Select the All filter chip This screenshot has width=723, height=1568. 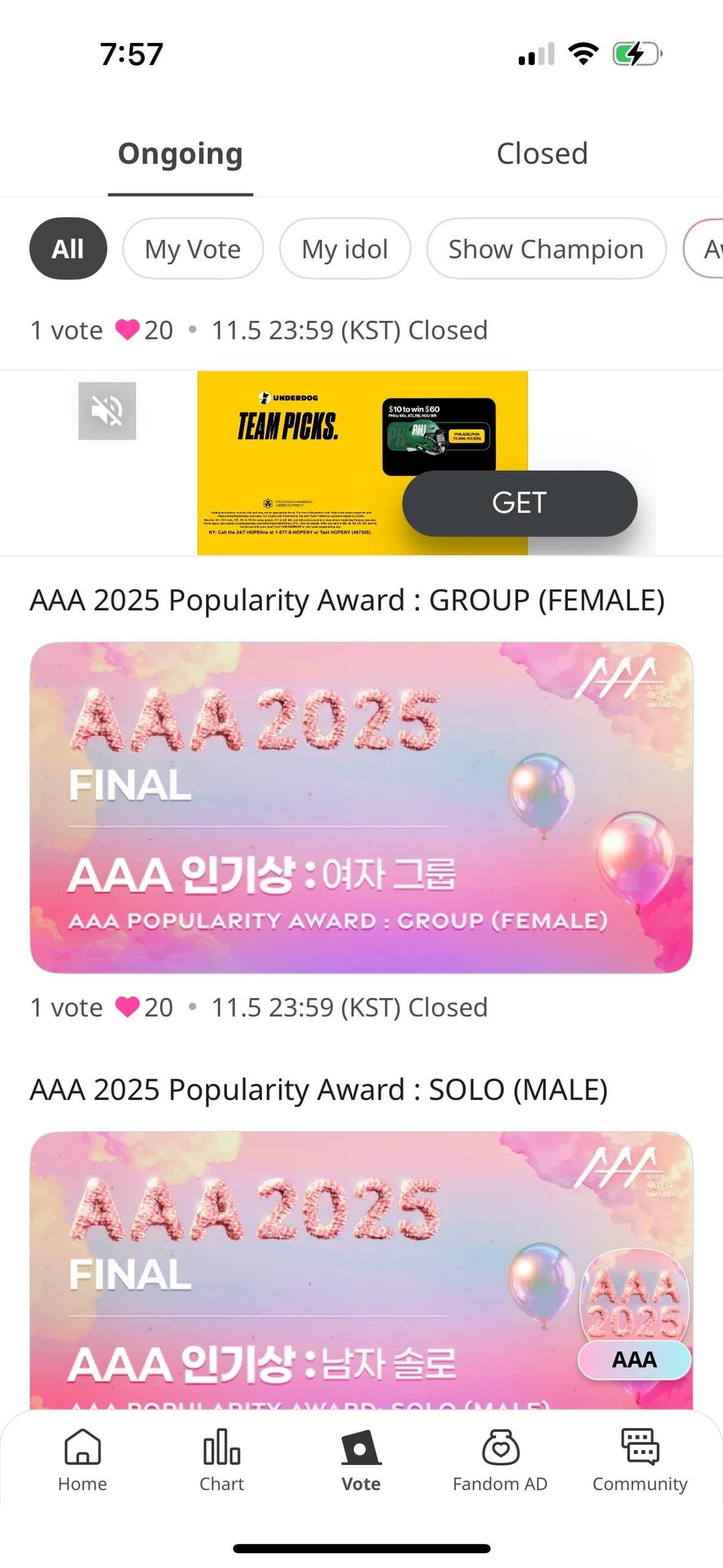68,249
